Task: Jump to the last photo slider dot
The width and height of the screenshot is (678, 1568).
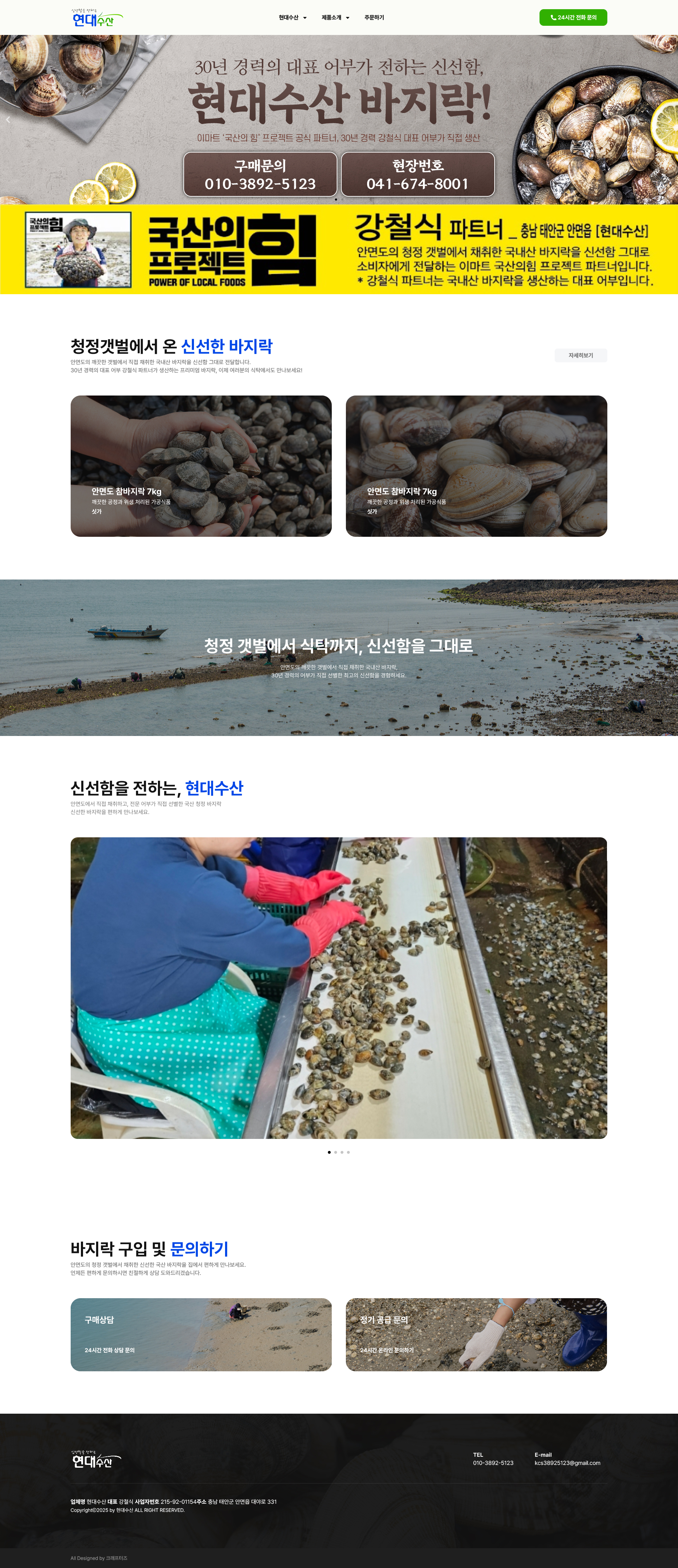Action: click(x=348, y=1152)
